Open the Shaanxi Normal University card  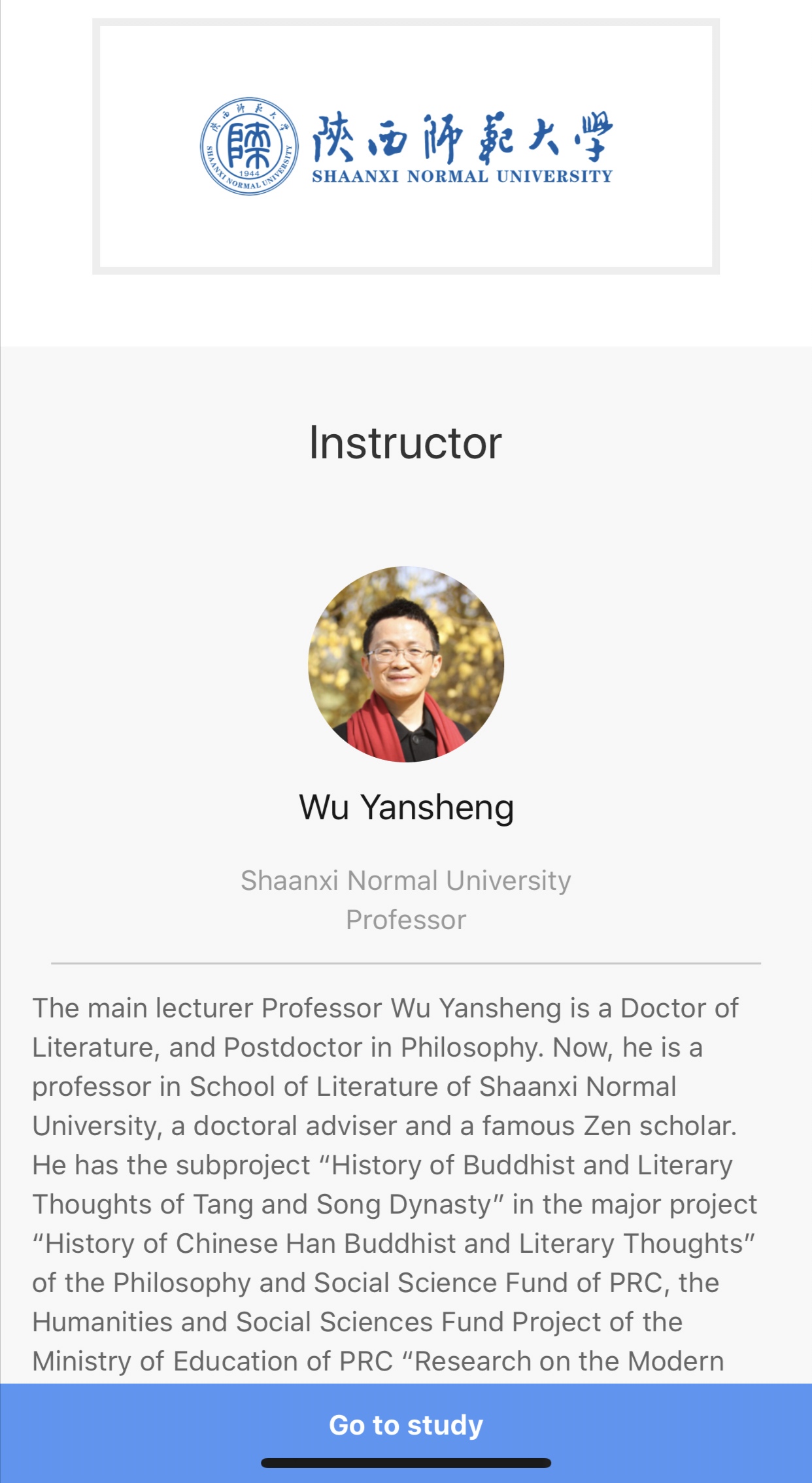coord(406,146)
